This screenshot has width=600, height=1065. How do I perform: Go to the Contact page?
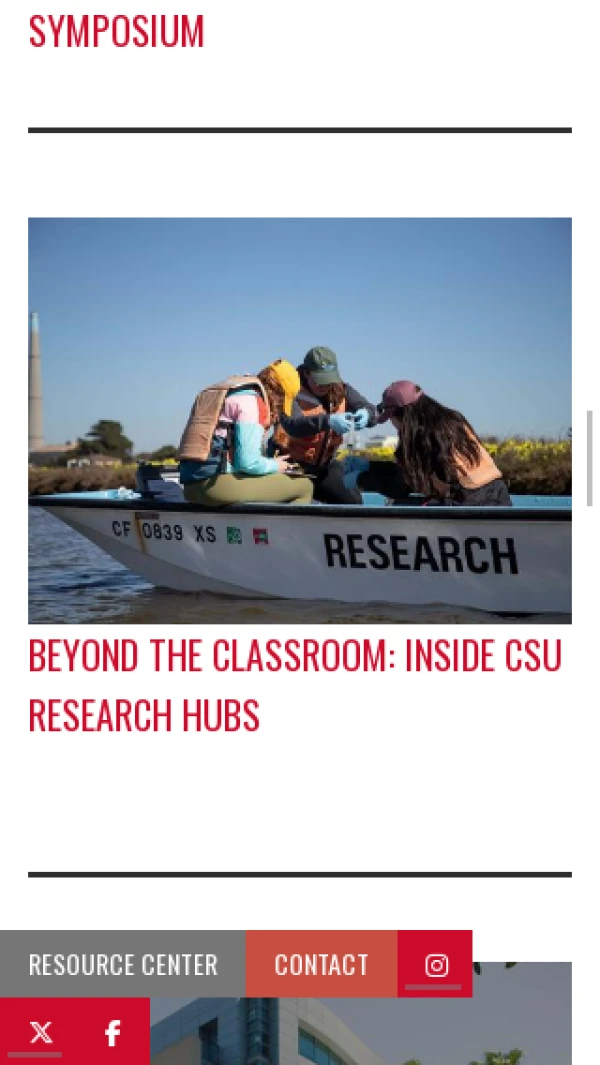[321, 964]
